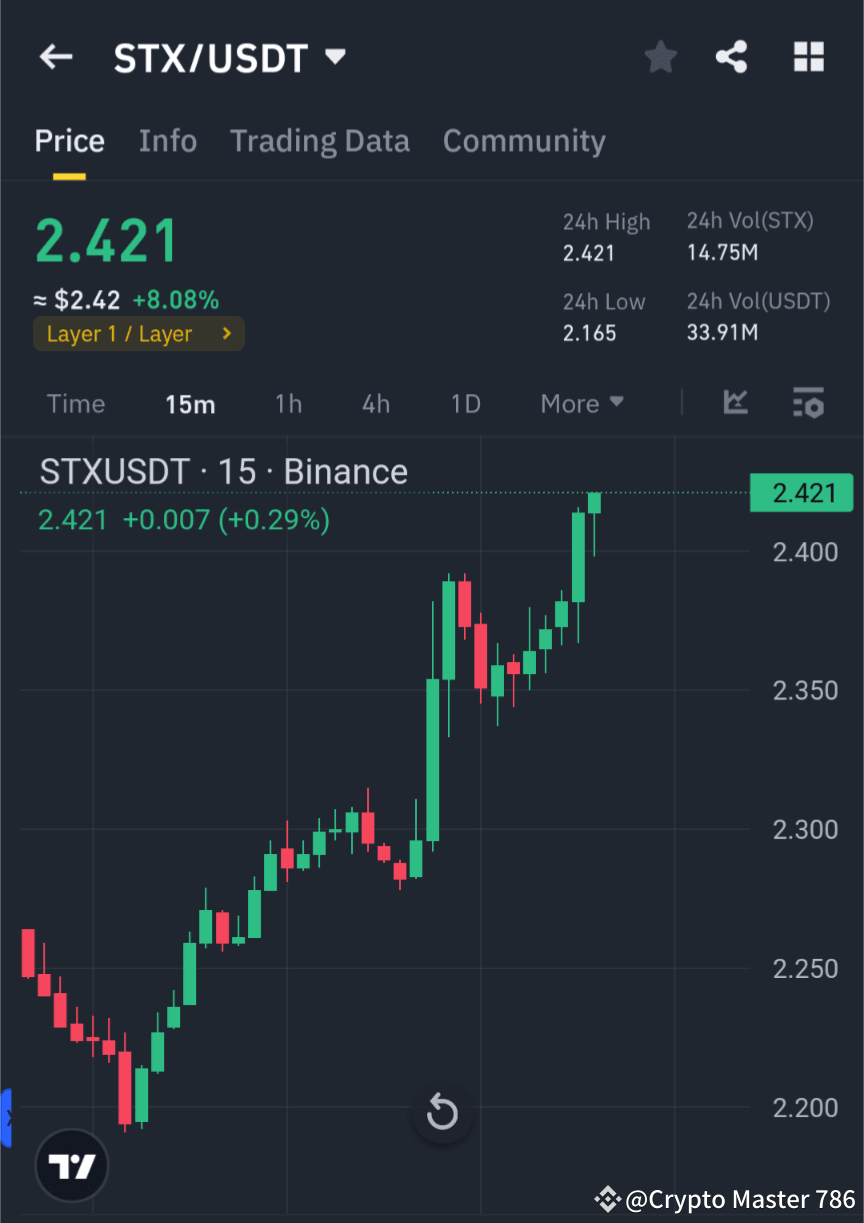
Task: Expand the More timeframes dropdown
Action: (581, 403)
